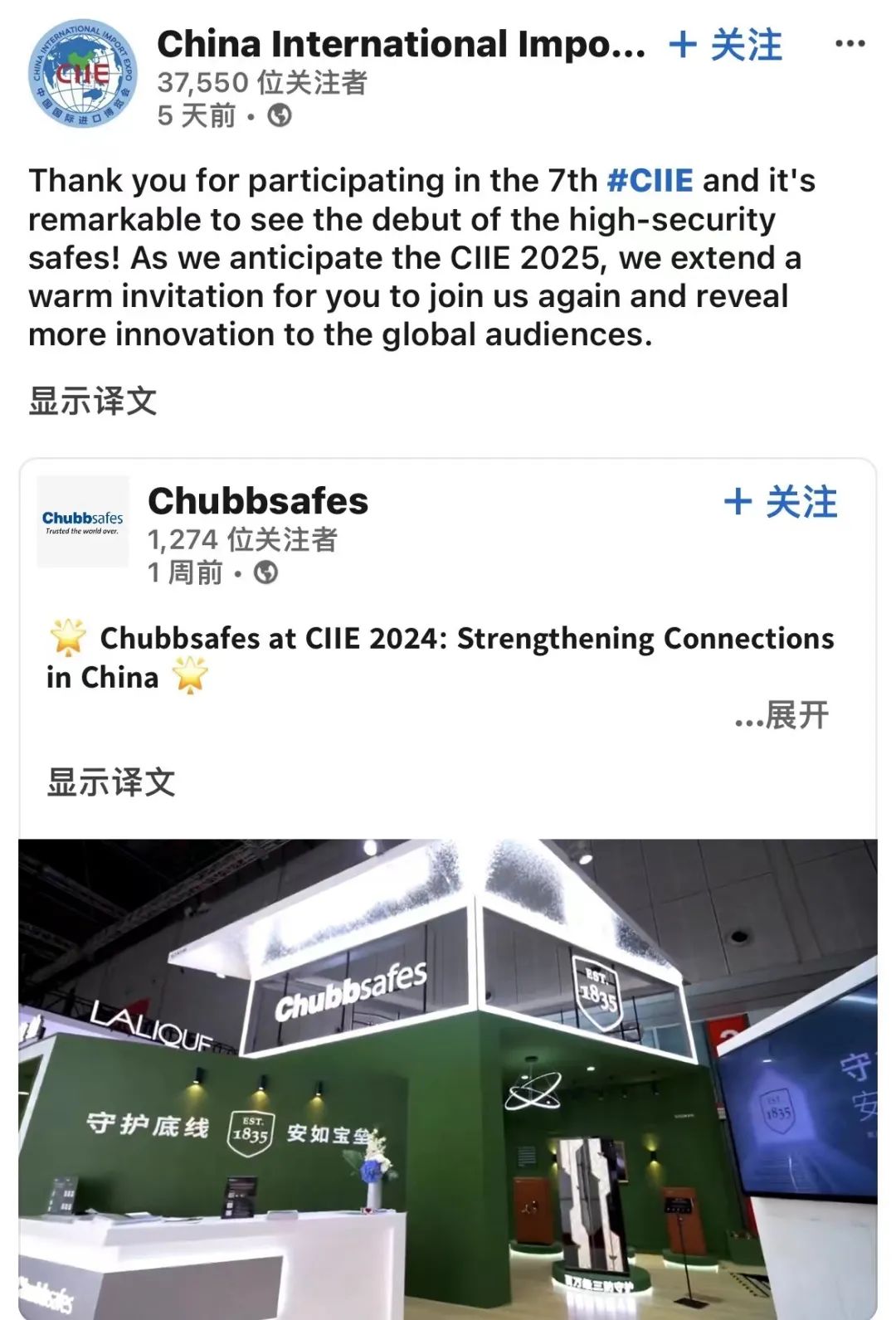
Task: Follow the Chubbsafes page
Action: tap(781, 503)
